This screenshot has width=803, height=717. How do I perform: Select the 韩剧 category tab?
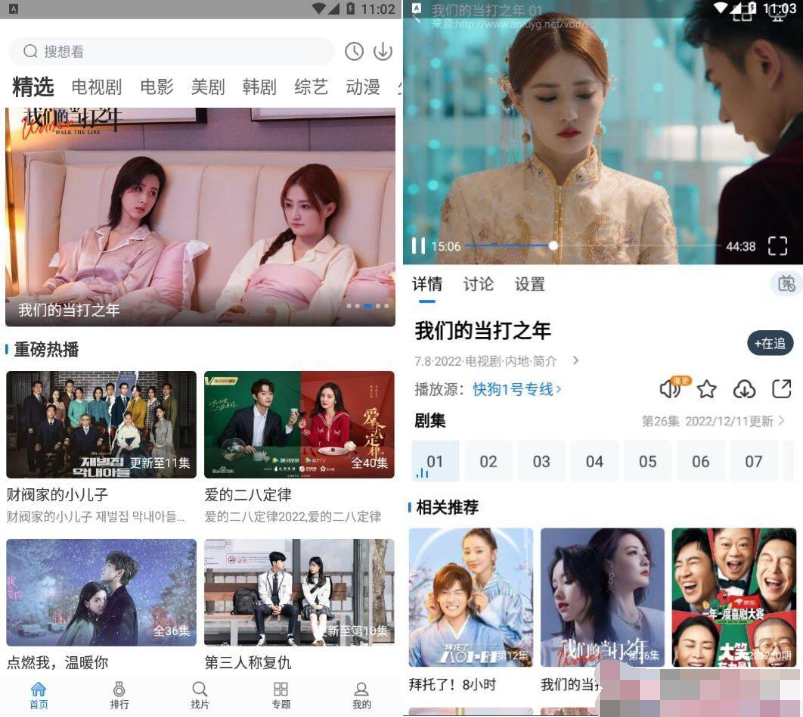click(260, 87)
